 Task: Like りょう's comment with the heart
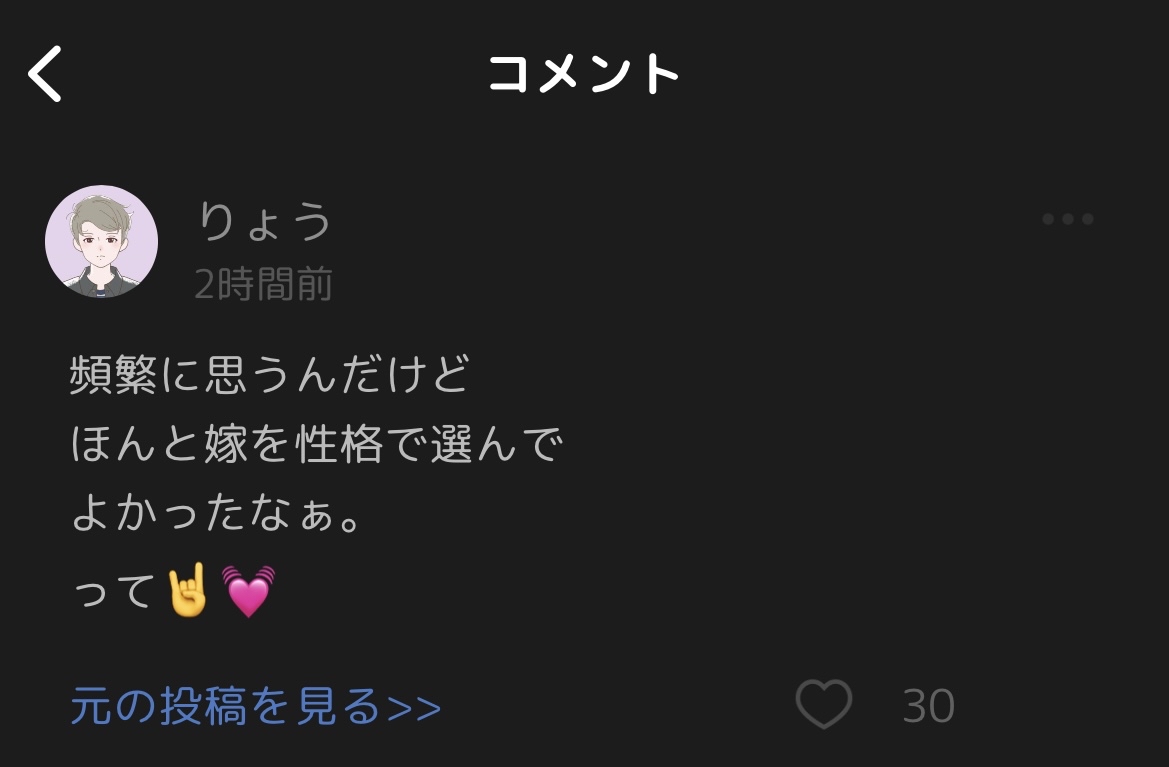pyautogui.click(x=823, y=705)
